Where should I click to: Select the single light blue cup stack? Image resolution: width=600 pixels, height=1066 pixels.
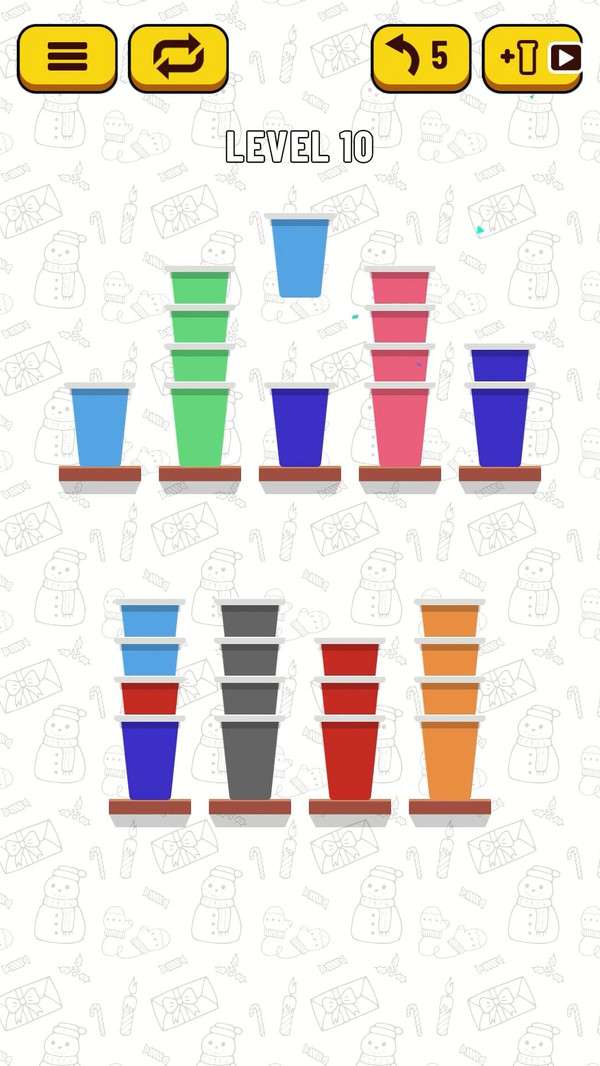(x=100, y=427)
